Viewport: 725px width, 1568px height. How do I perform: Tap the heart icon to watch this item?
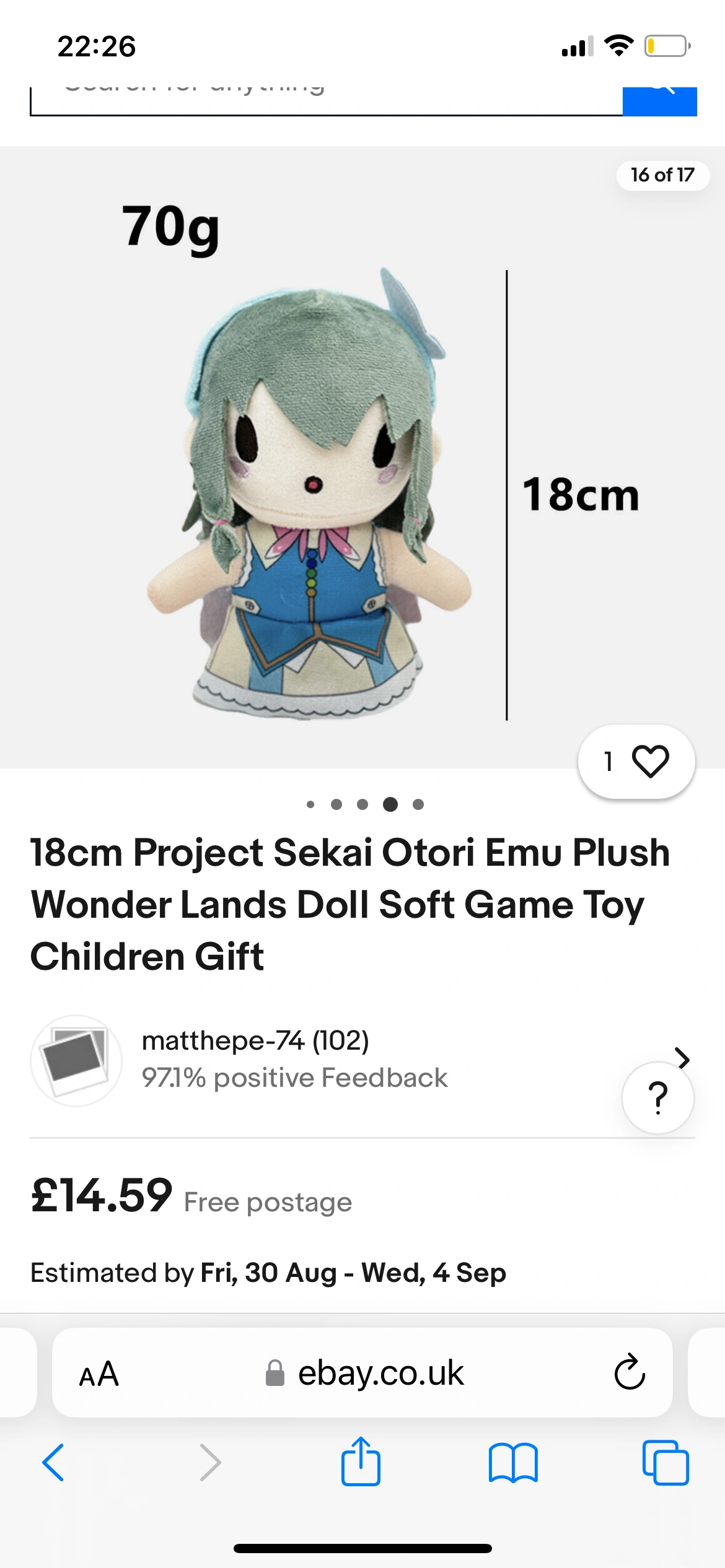(650, 760)
